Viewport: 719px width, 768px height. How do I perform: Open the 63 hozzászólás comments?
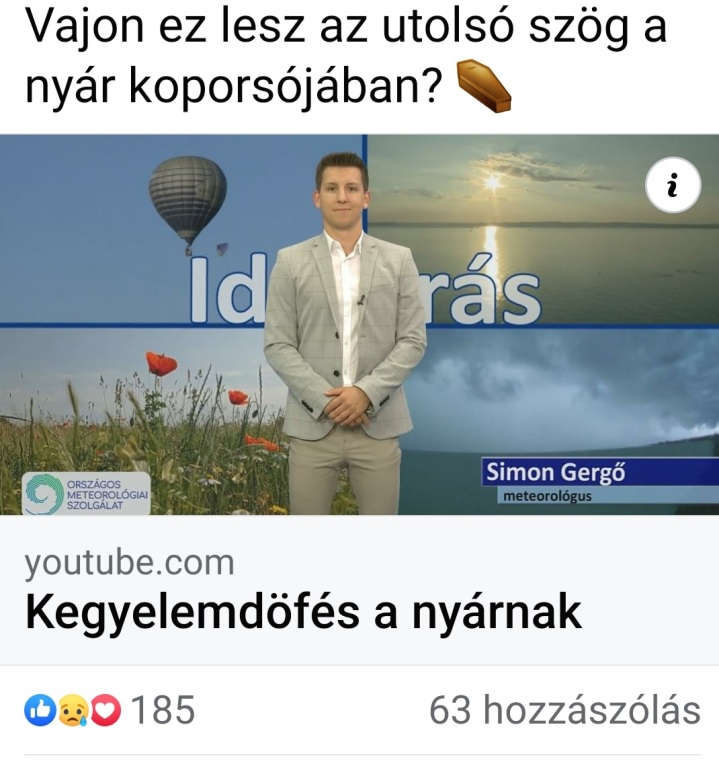[564, 711]
